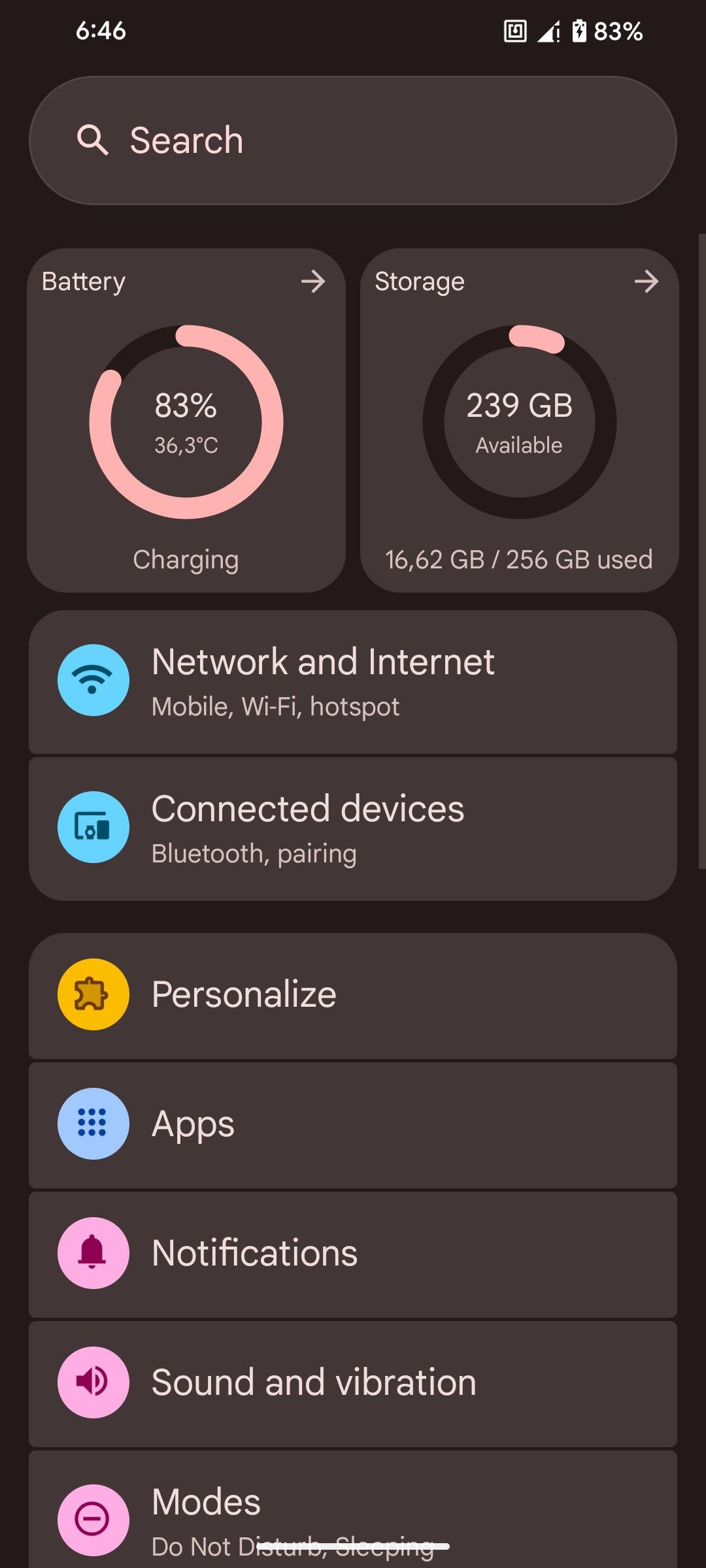Go to Personalize settings
706x1568 pixels.
pos(353,996)
